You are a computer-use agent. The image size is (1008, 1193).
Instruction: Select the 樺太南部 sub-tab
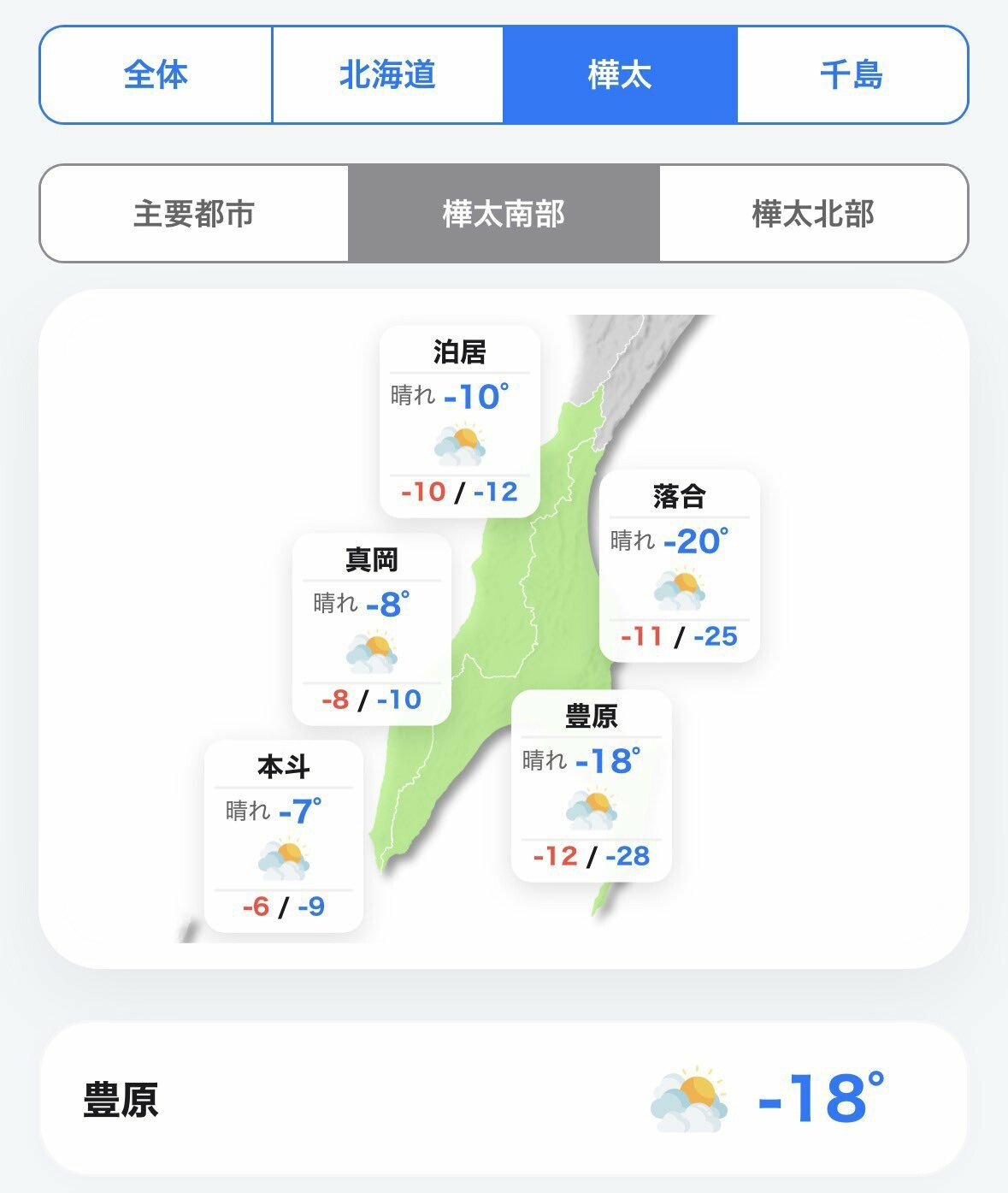(504, 214)
